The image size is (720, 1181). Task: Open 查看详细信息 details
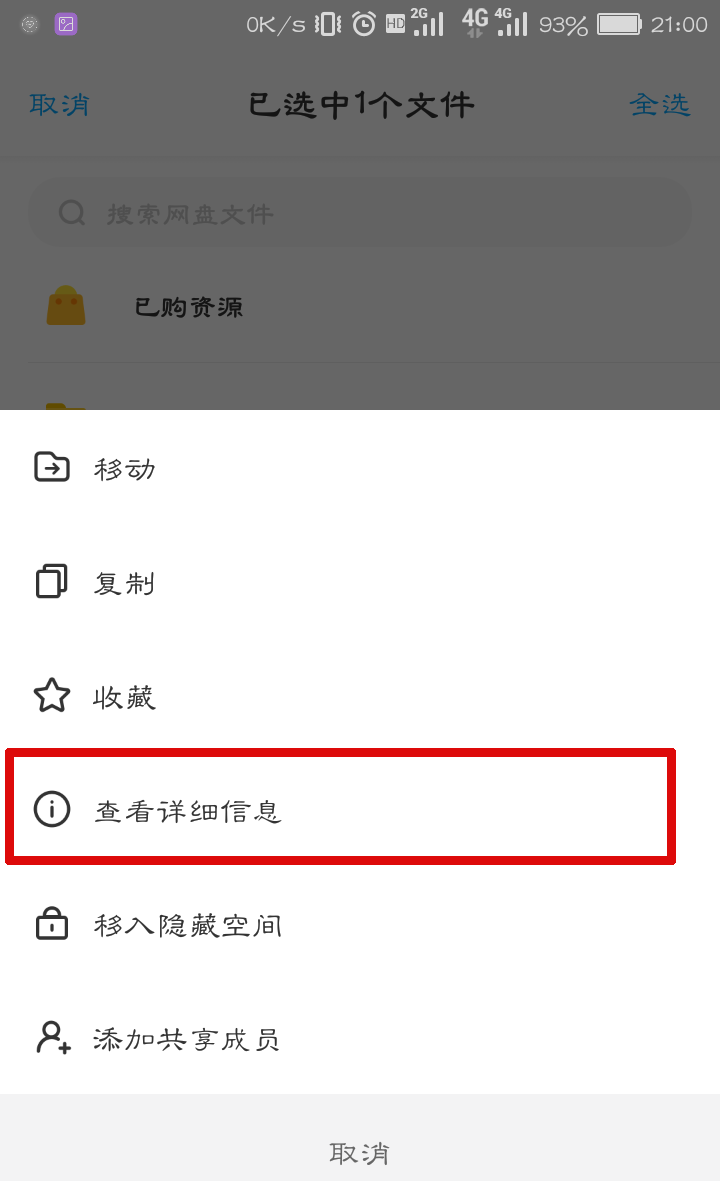point(188,810)
